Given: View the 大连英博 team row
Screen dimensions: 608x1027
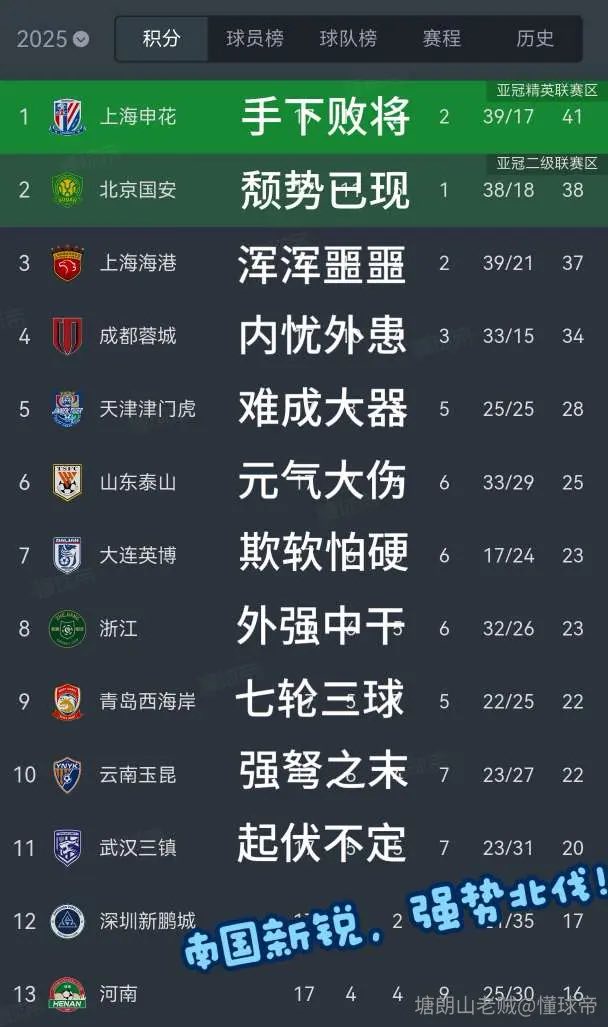Looking at the screenshot, I should (x=304, y=555).
